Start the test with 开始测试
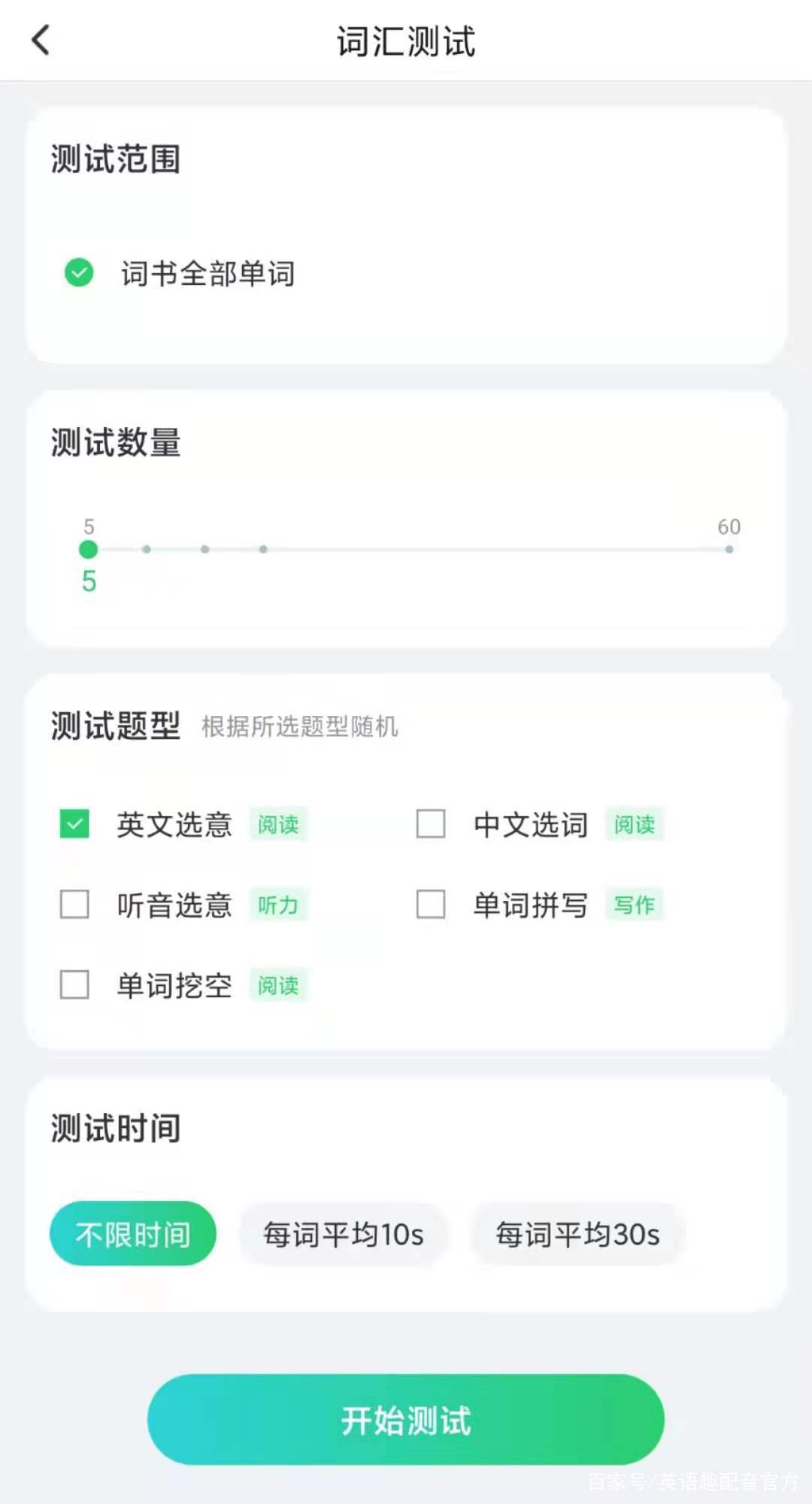The height and width of the screenshot is (1504, 812). click(406, 1420)
